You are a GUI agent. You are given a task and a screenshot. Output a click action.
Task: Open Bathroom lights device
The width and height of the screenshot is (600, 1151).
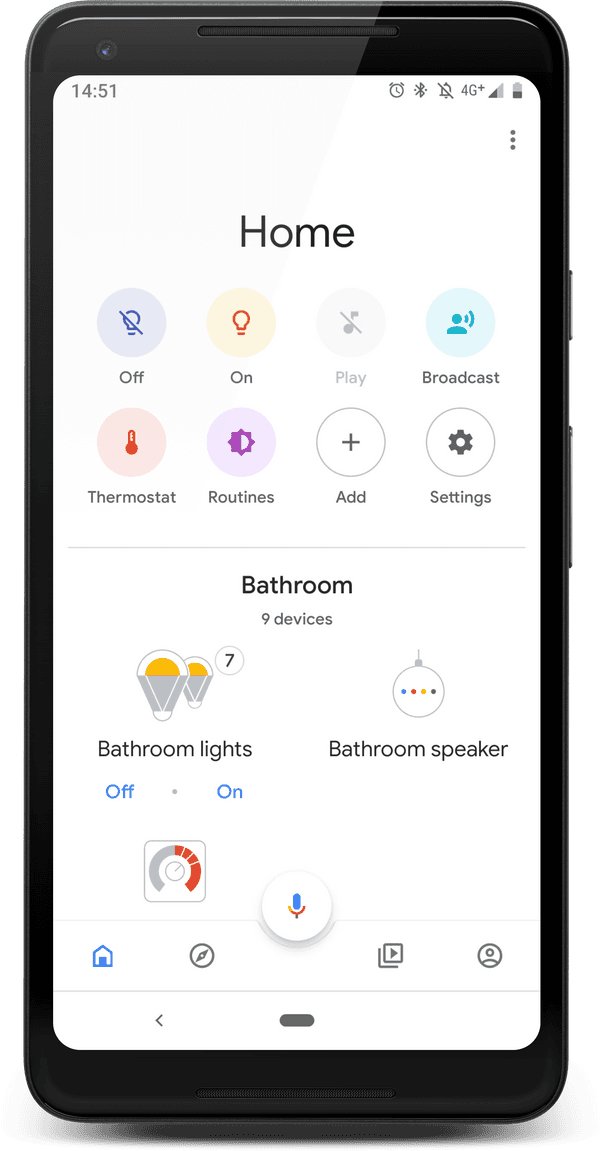(175, 690)
